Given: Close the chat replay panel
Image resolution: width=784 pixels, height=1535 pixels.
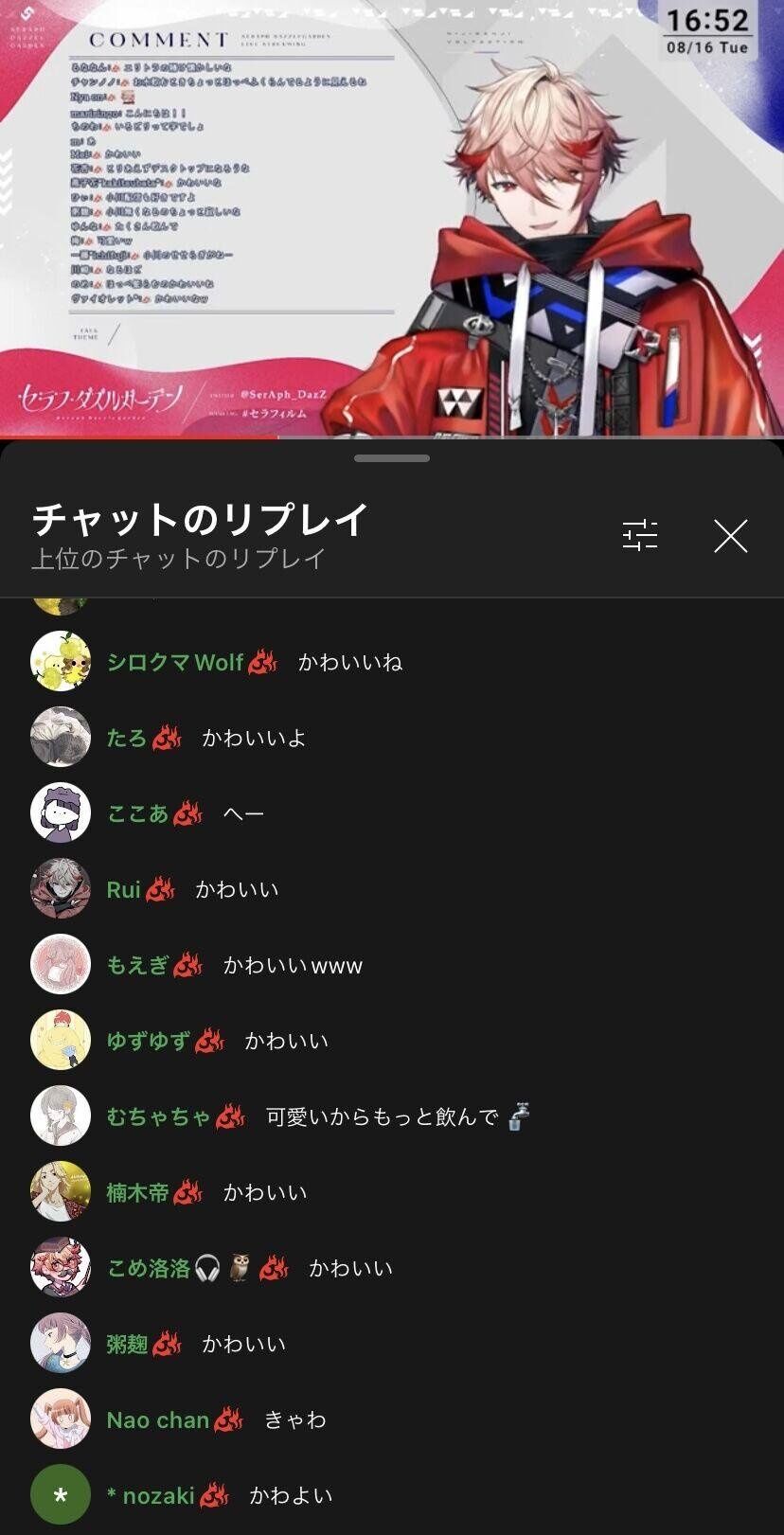Looking at the screenshot, I should pos(730,536).
